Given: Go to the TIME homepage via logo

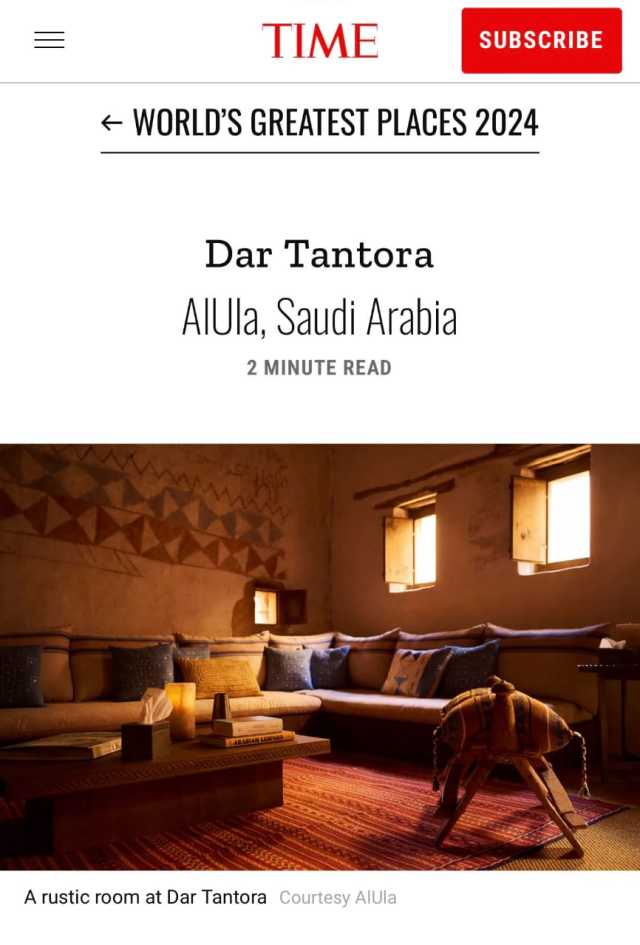Looking at the screenshot, I should [320, 41].
